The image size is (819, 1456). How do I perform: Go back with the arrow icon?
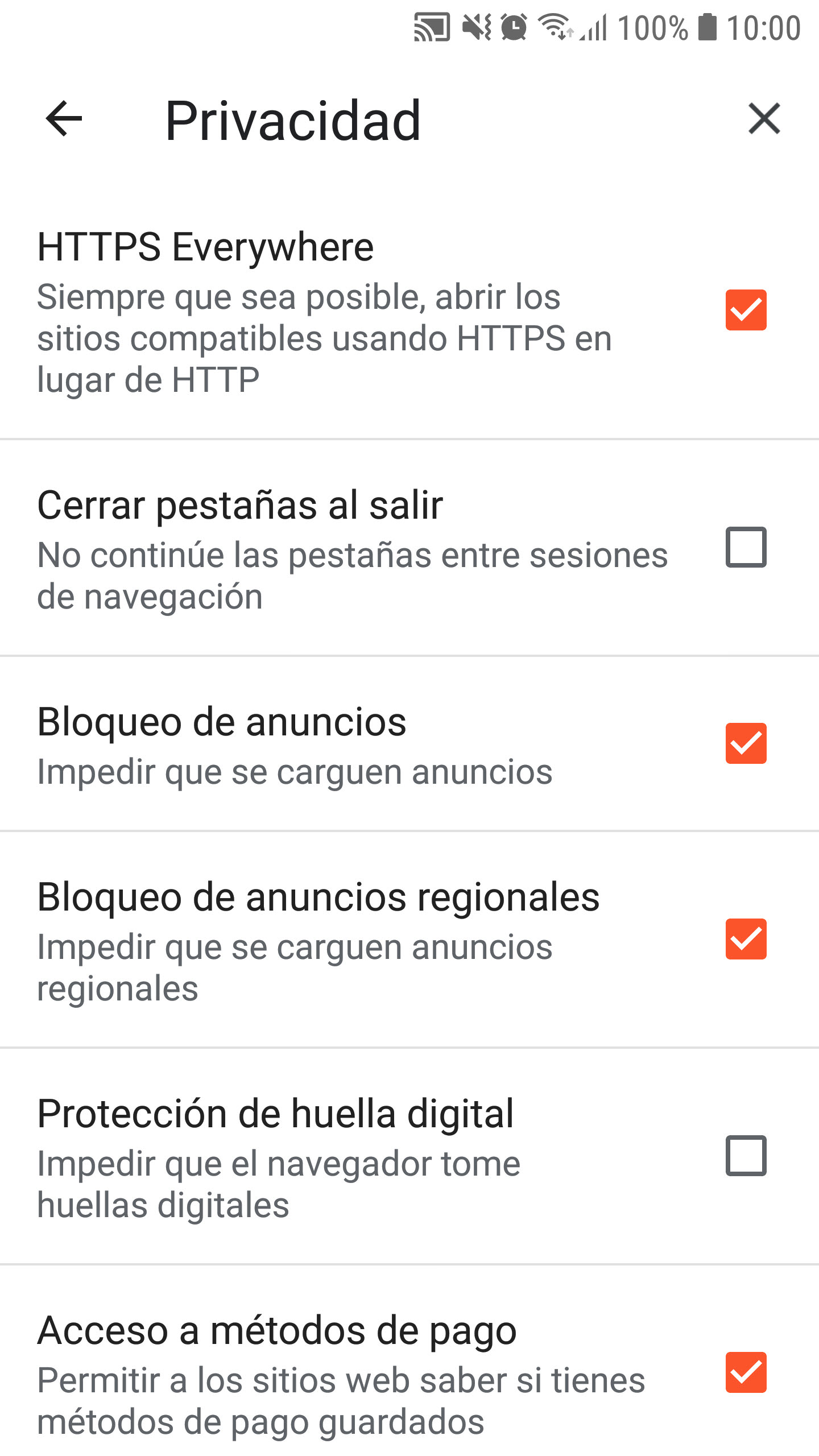tap(64, 119)
